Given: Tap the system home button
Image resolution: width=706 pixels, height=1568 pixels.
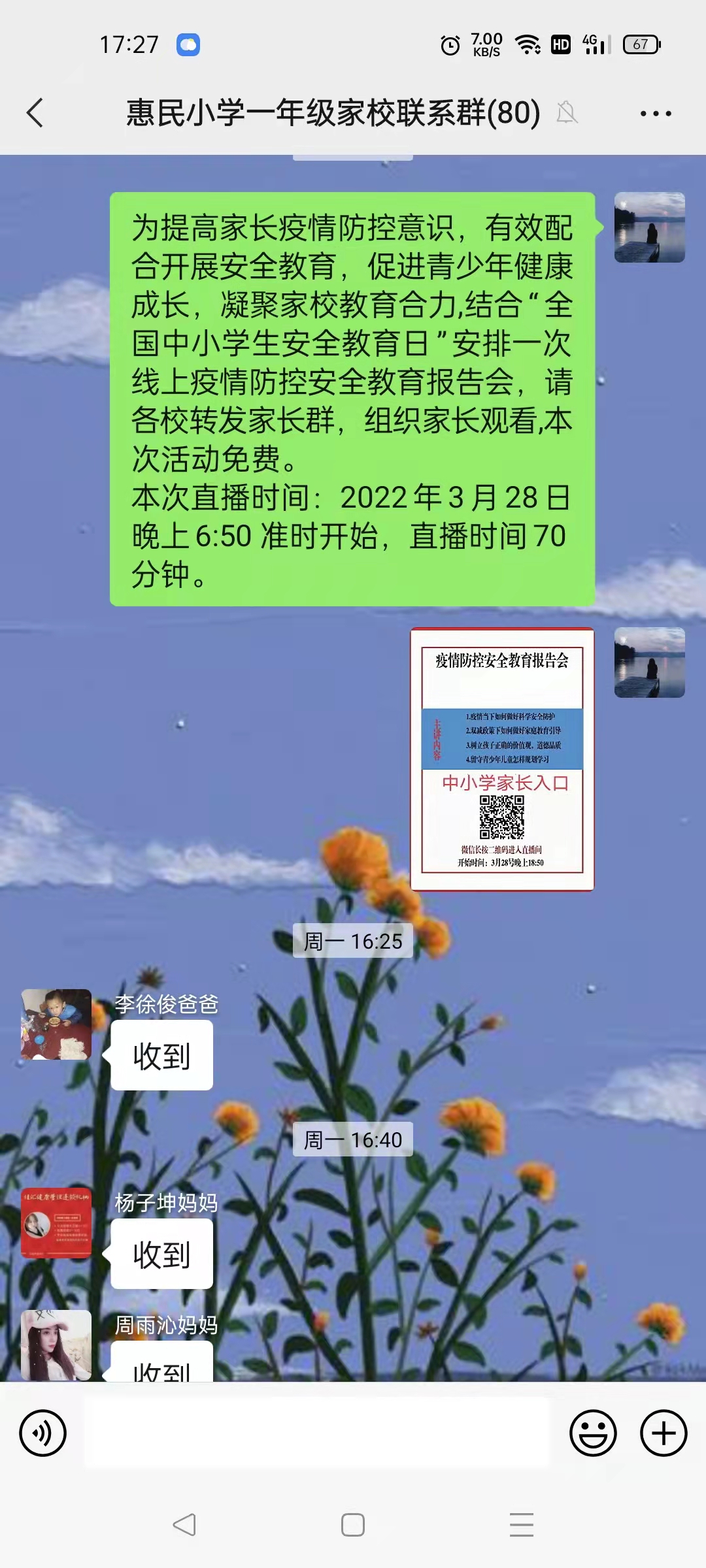Looking at the screenshot, I should 353,1525.
